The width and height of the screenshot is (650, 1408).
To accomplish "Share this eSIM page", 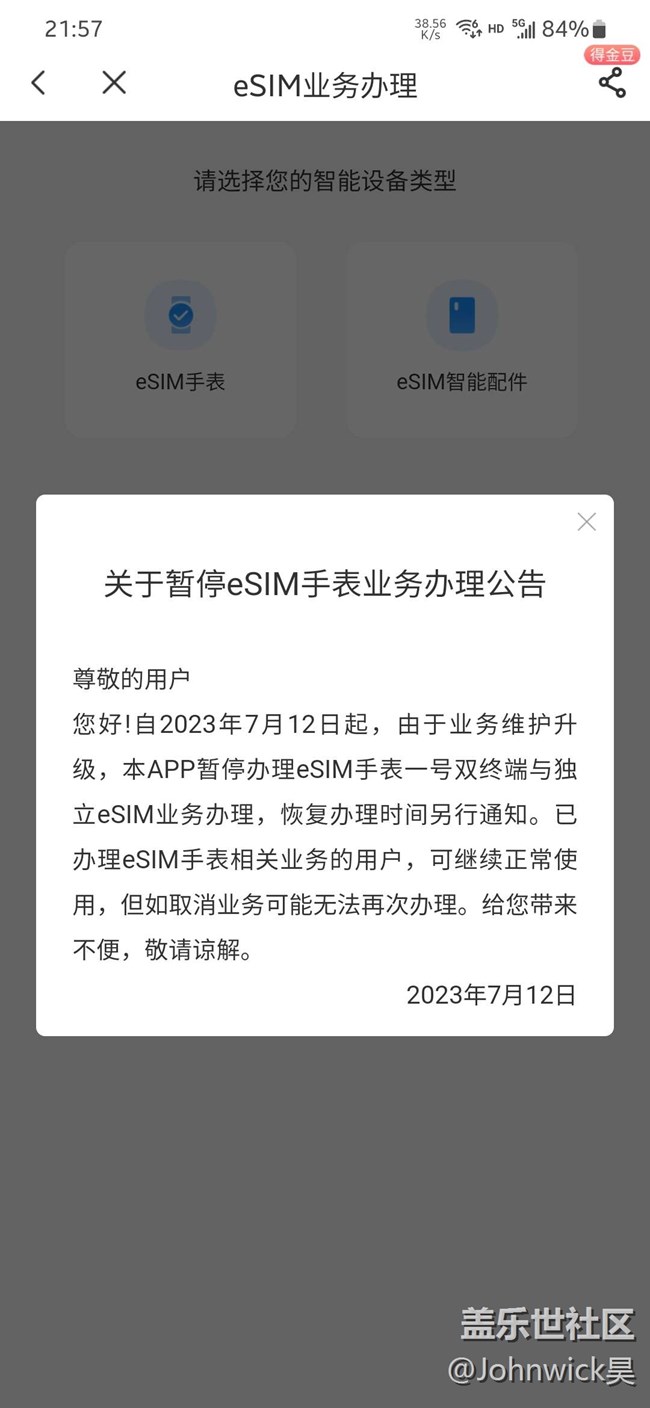I will [x=611, y=83].
